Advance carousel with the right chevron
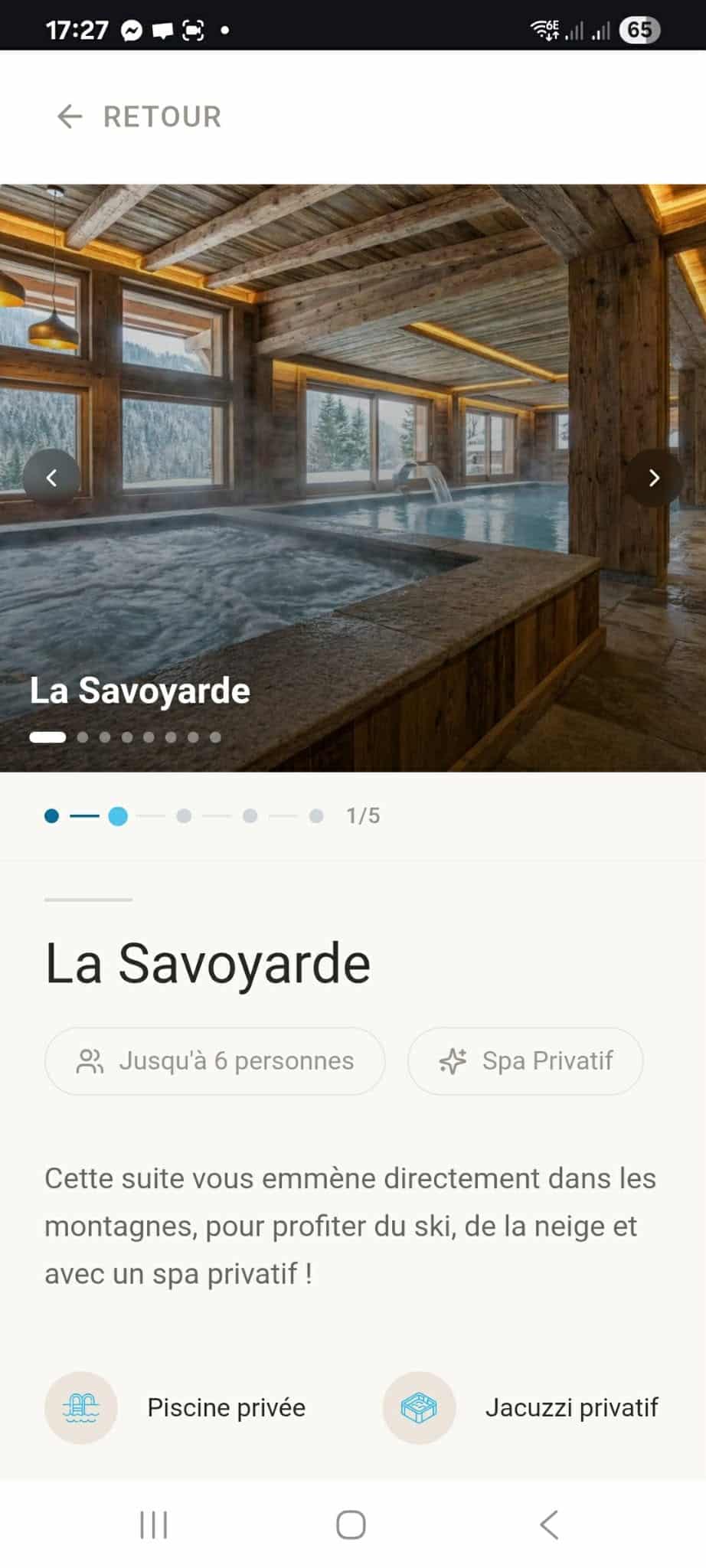706x1568 pixels. click(x=655, y=478)
